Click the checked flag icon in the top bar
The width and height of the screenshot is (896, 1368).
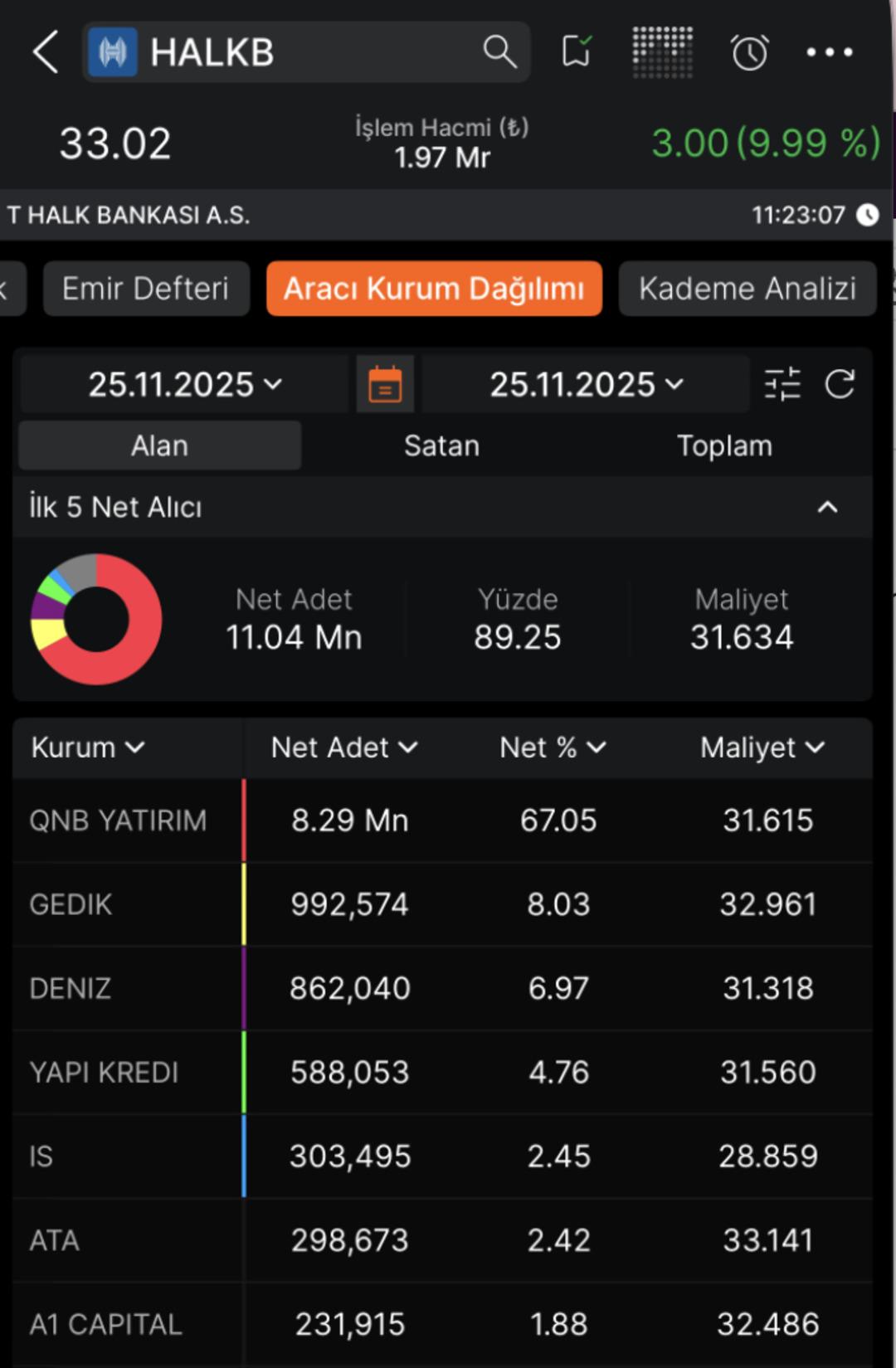577,51
